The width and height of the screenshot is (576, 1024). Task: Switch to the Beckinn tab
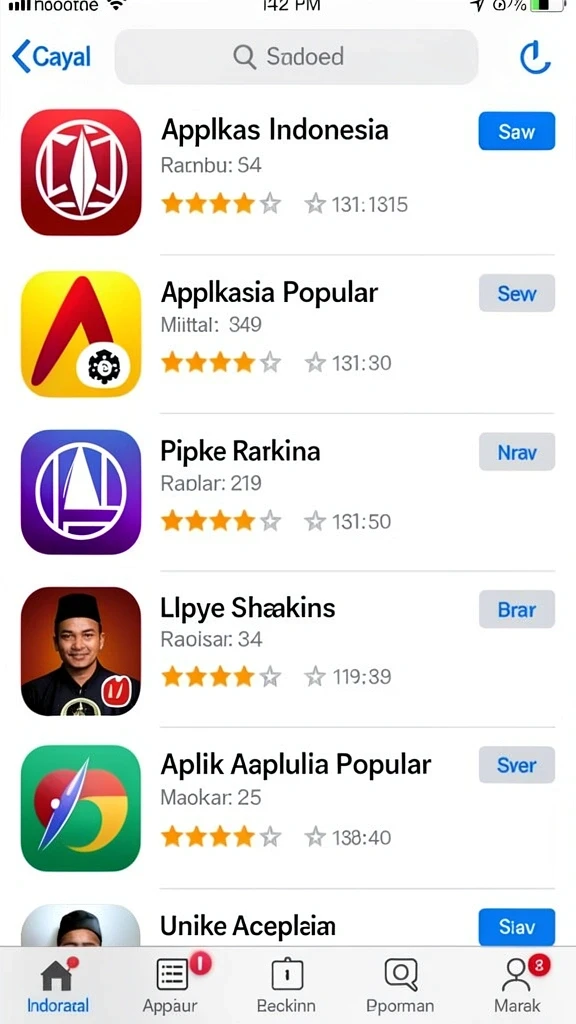point(286,985)
